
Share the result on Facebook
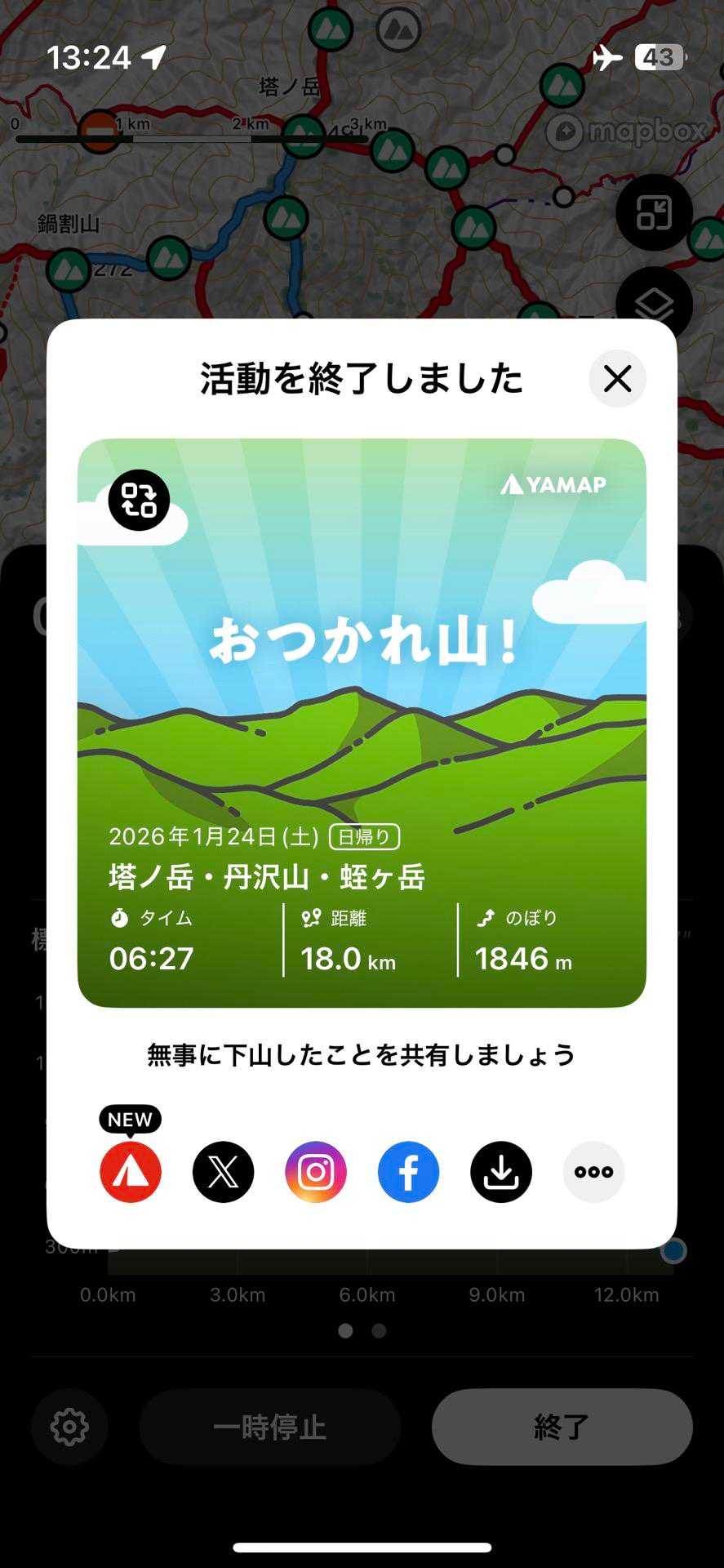click(408, 1171)
